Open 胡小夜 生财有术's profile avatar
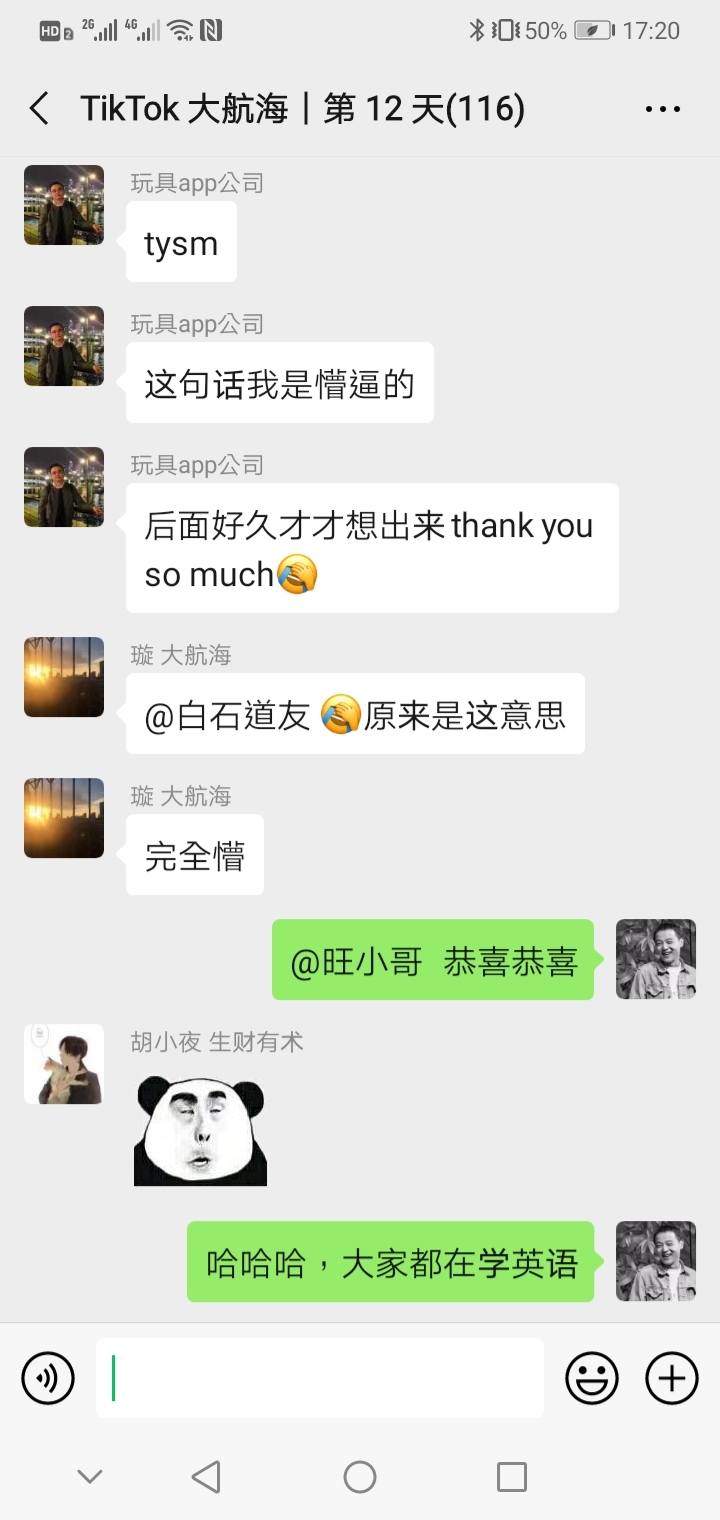The width and height of the screenshot is (720, 1520). pyautogui.click(x=64, y=1064)
